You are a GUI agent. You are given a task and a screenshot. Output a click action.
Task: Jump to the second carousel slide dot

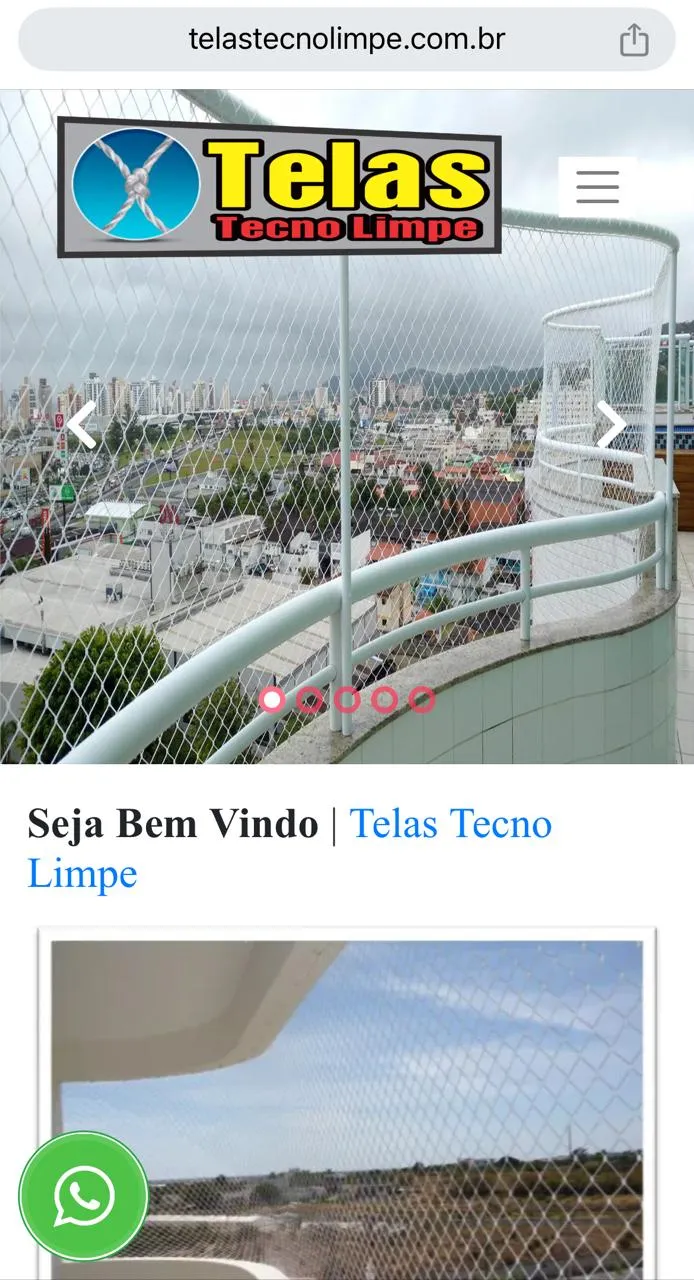point(309,699)
